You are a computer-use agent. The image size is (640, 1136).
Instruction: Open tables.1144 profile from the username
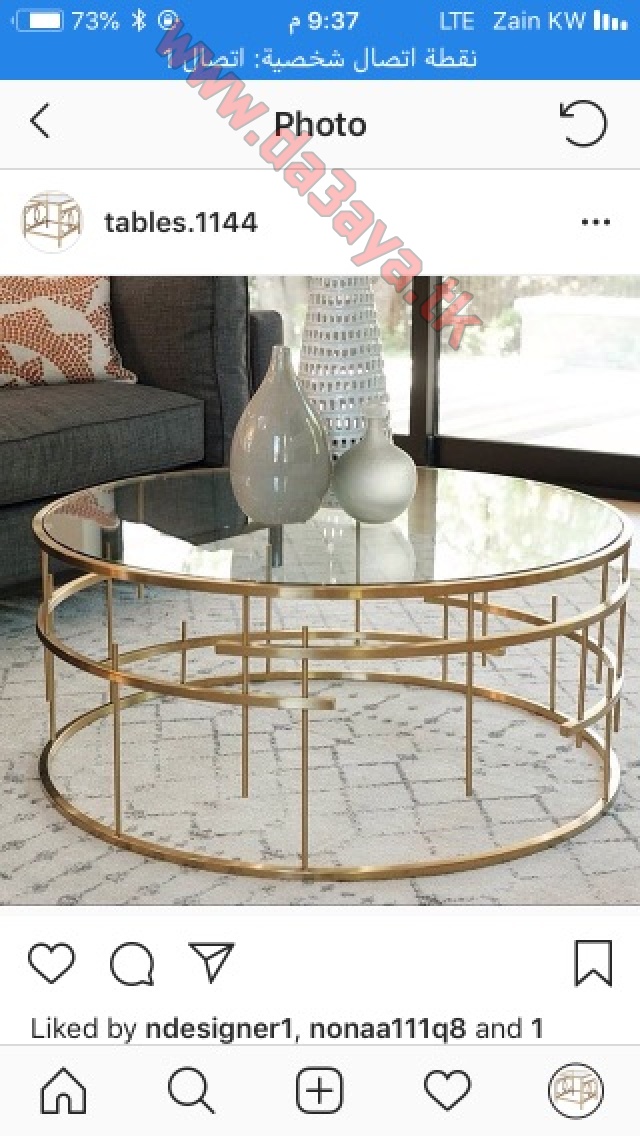tap(180, 222)
